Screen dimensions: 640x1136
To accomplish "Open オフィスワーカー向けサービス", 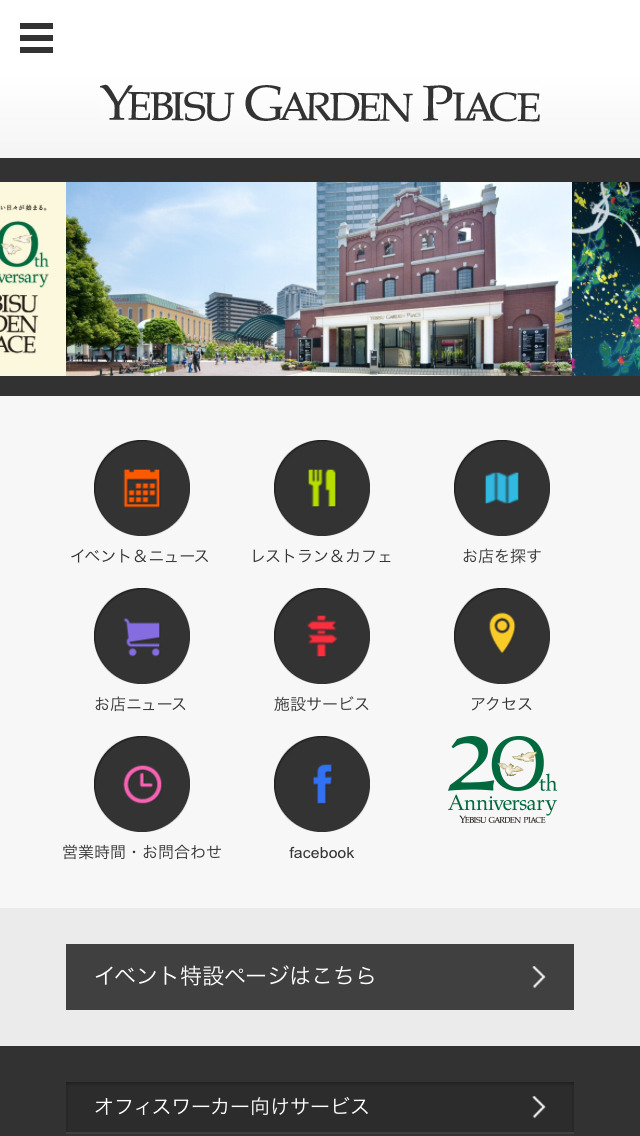I will click(x=320, y=1106).
